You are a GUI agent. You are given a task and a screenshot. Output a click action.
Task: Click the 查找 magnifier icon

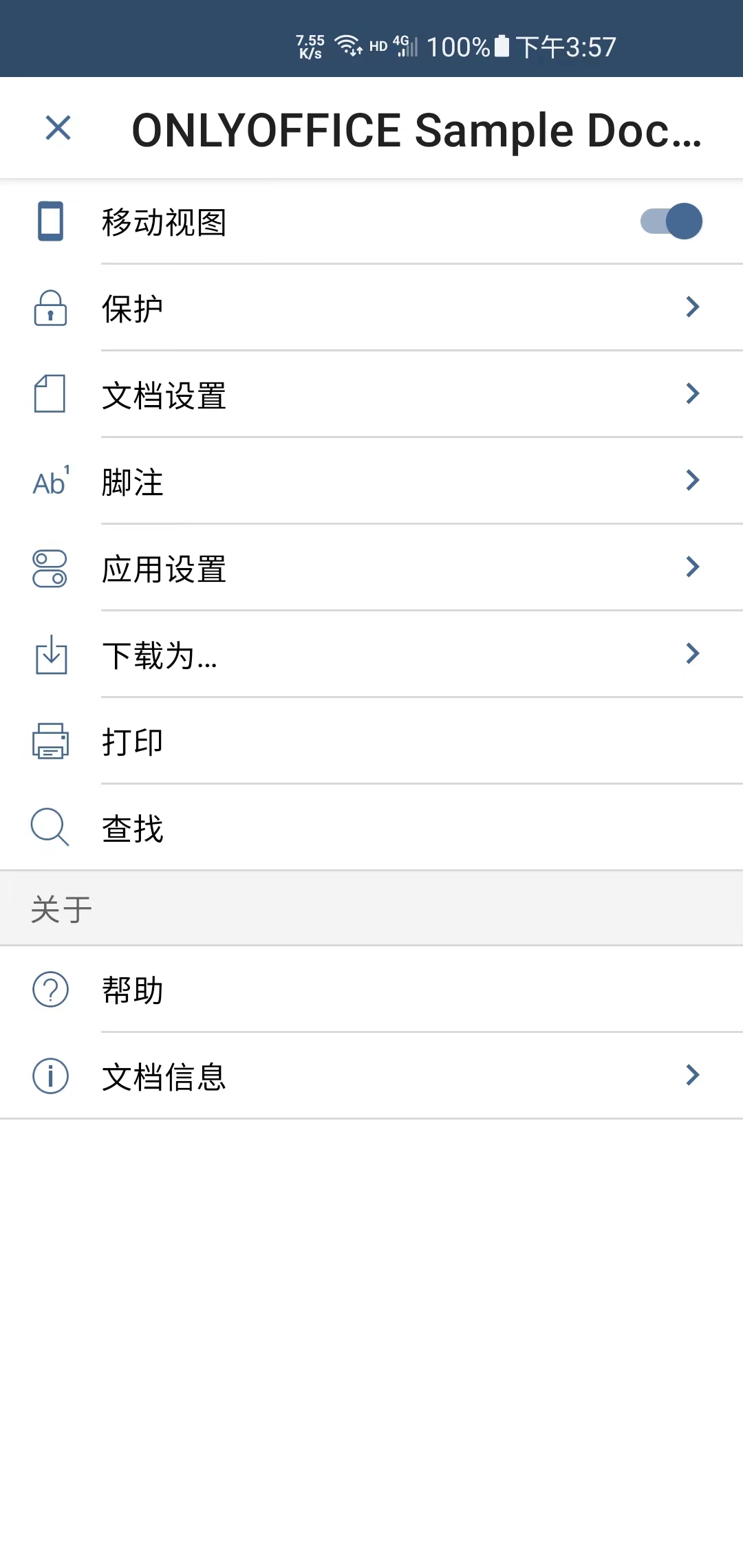50,827
